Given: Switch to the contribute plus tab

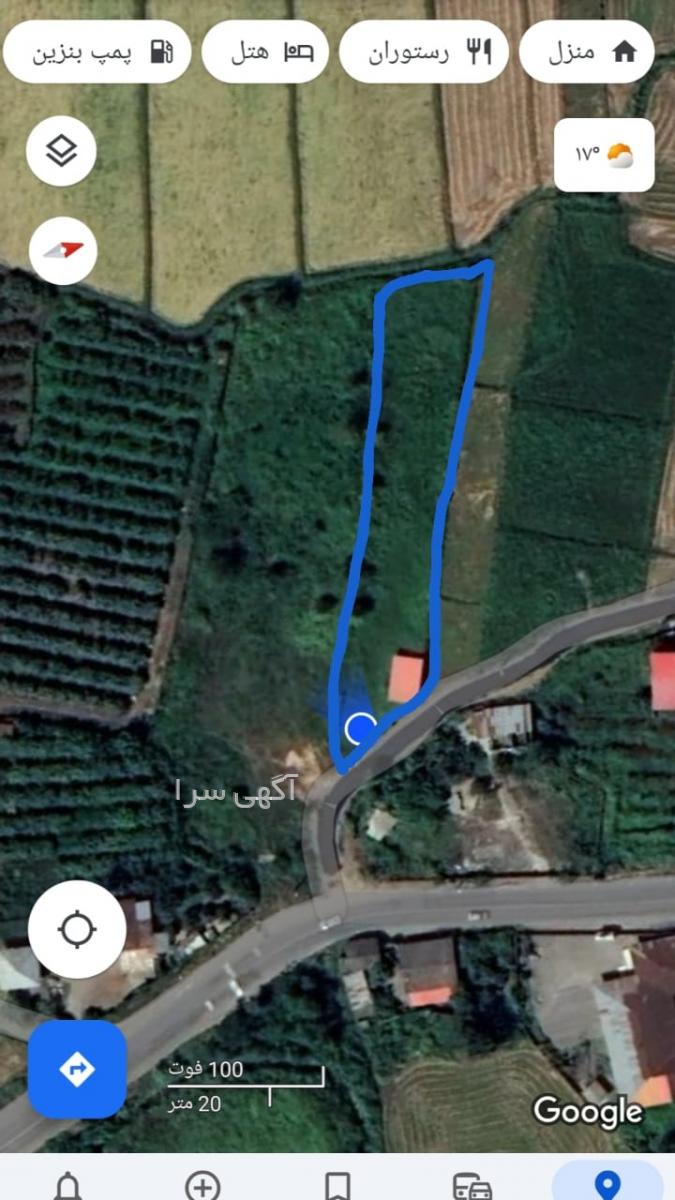Looking at the screenshot, I should [x=203, y=1184].
